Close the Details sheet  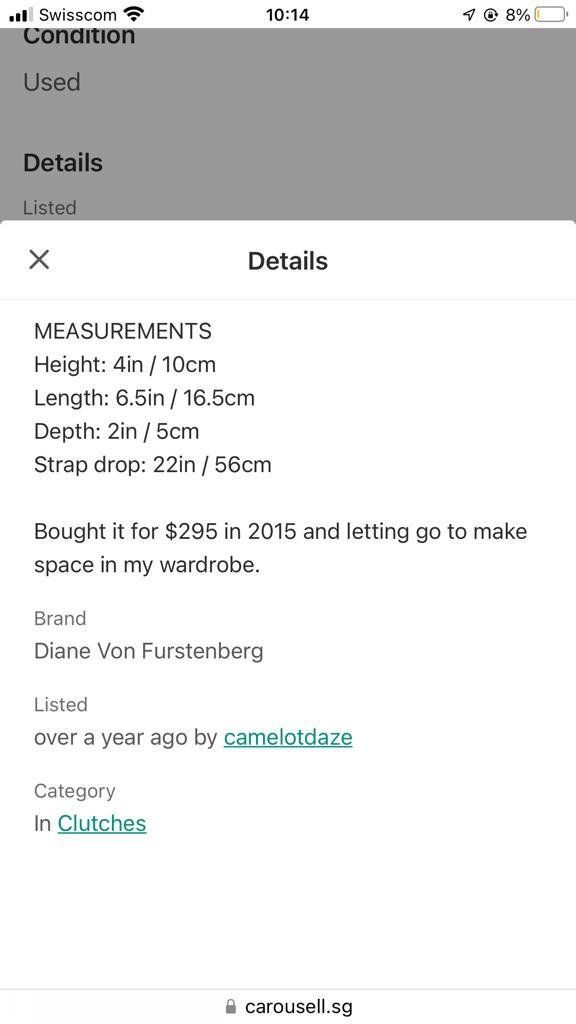click(39, 260)
